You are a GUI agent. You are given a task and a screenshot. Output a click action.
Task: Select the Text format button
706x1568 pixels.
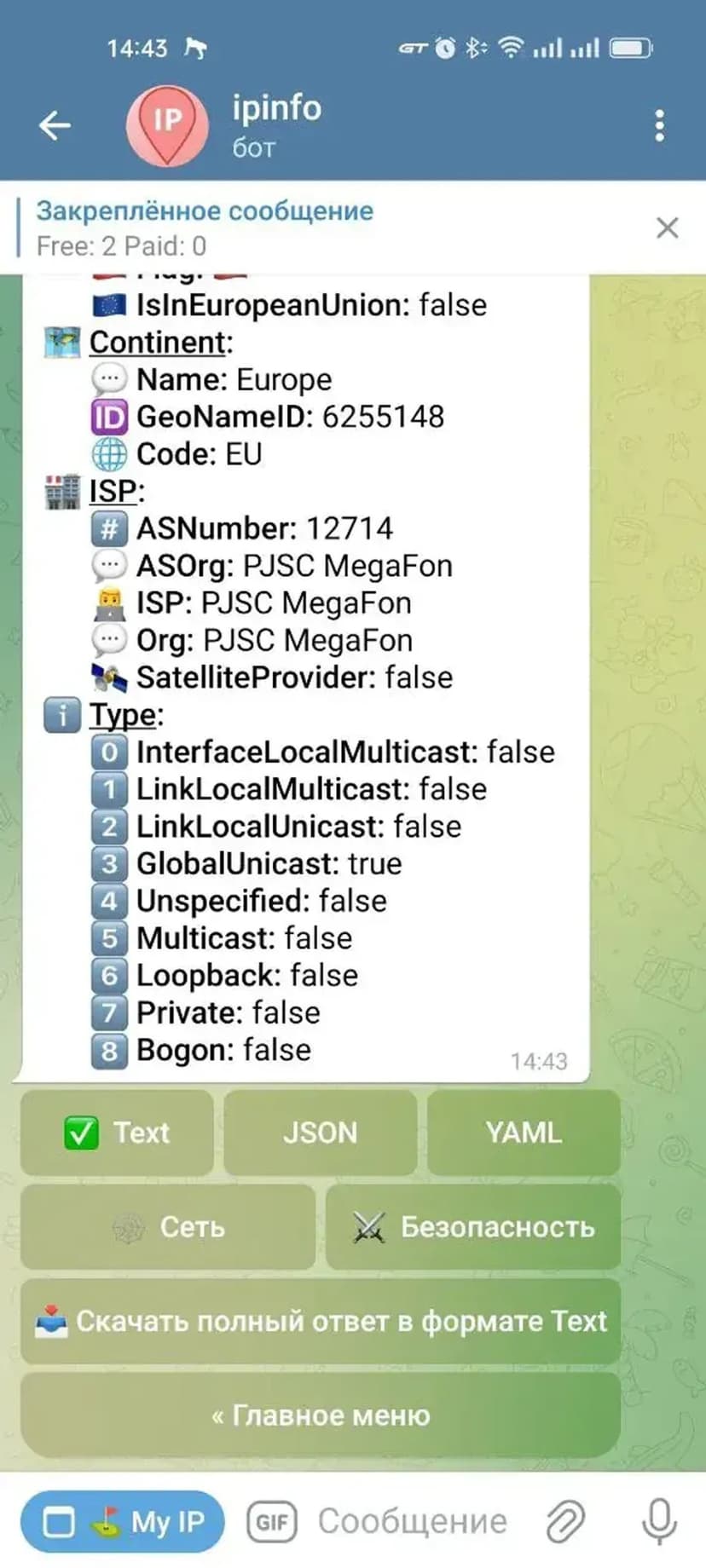(117, 1133)
